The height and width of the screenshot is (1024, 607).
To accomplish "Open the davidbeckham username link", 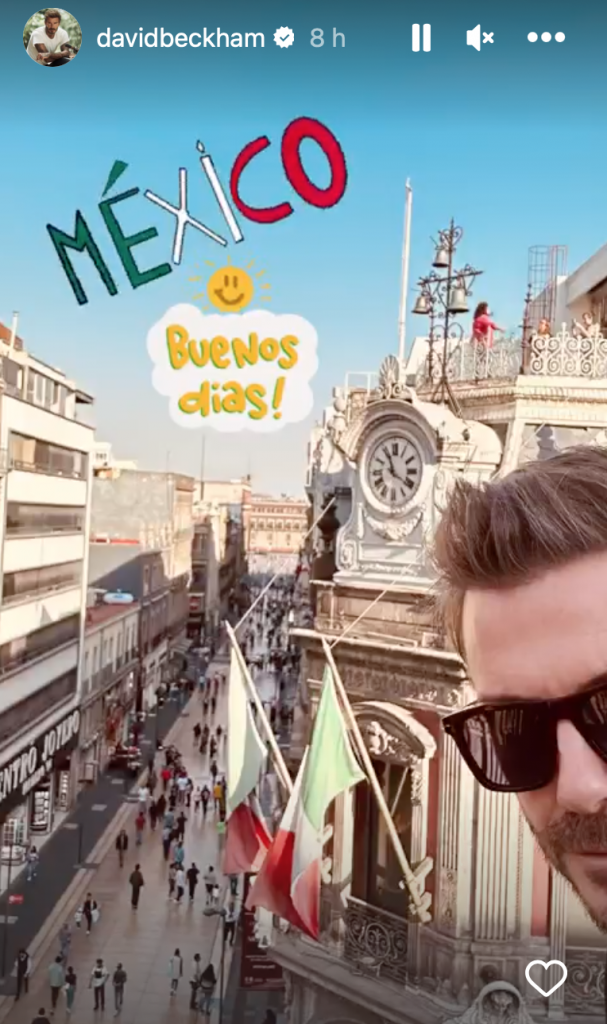I will pos(180,39).
